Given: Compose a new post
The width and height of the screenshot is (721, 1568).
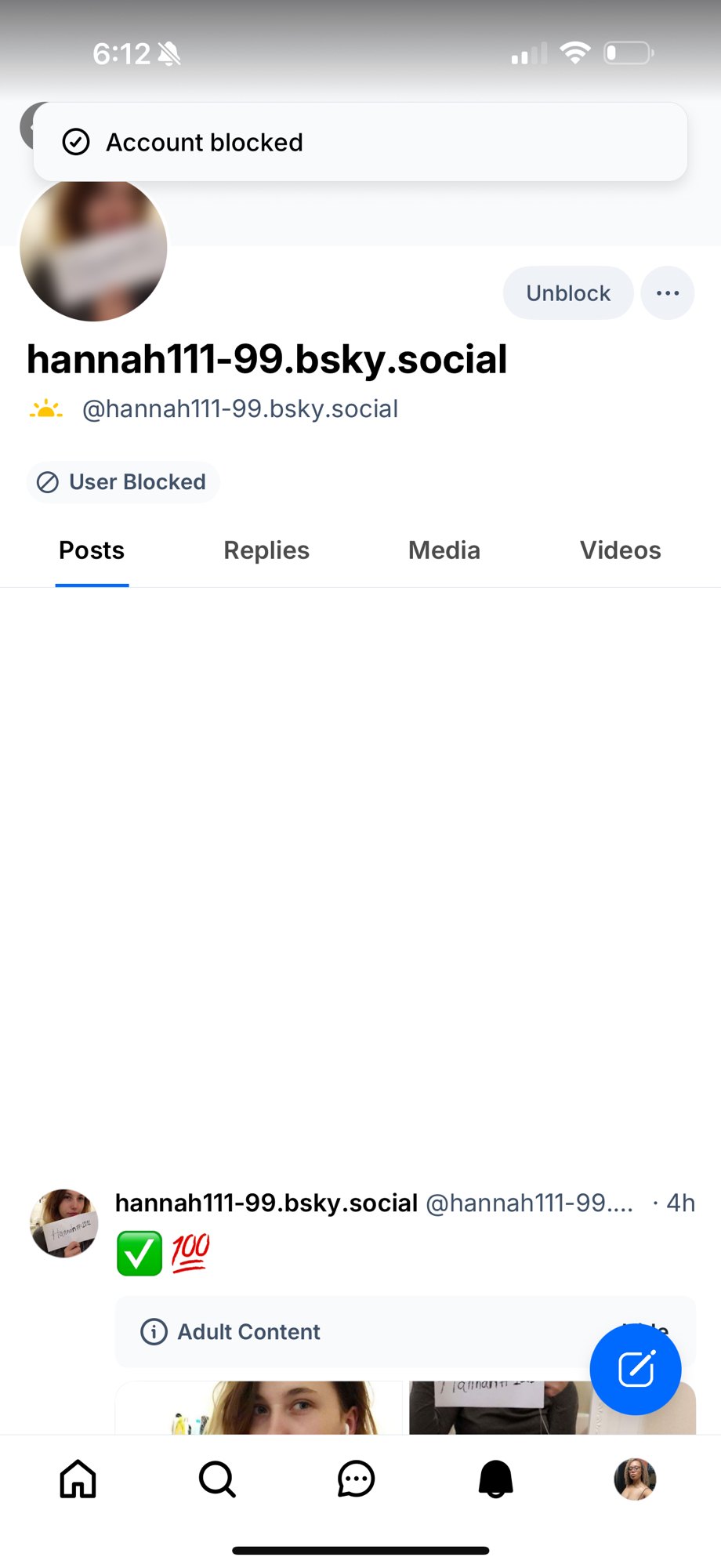Looking at the screenshot, I should click(x=635, y=1369).
